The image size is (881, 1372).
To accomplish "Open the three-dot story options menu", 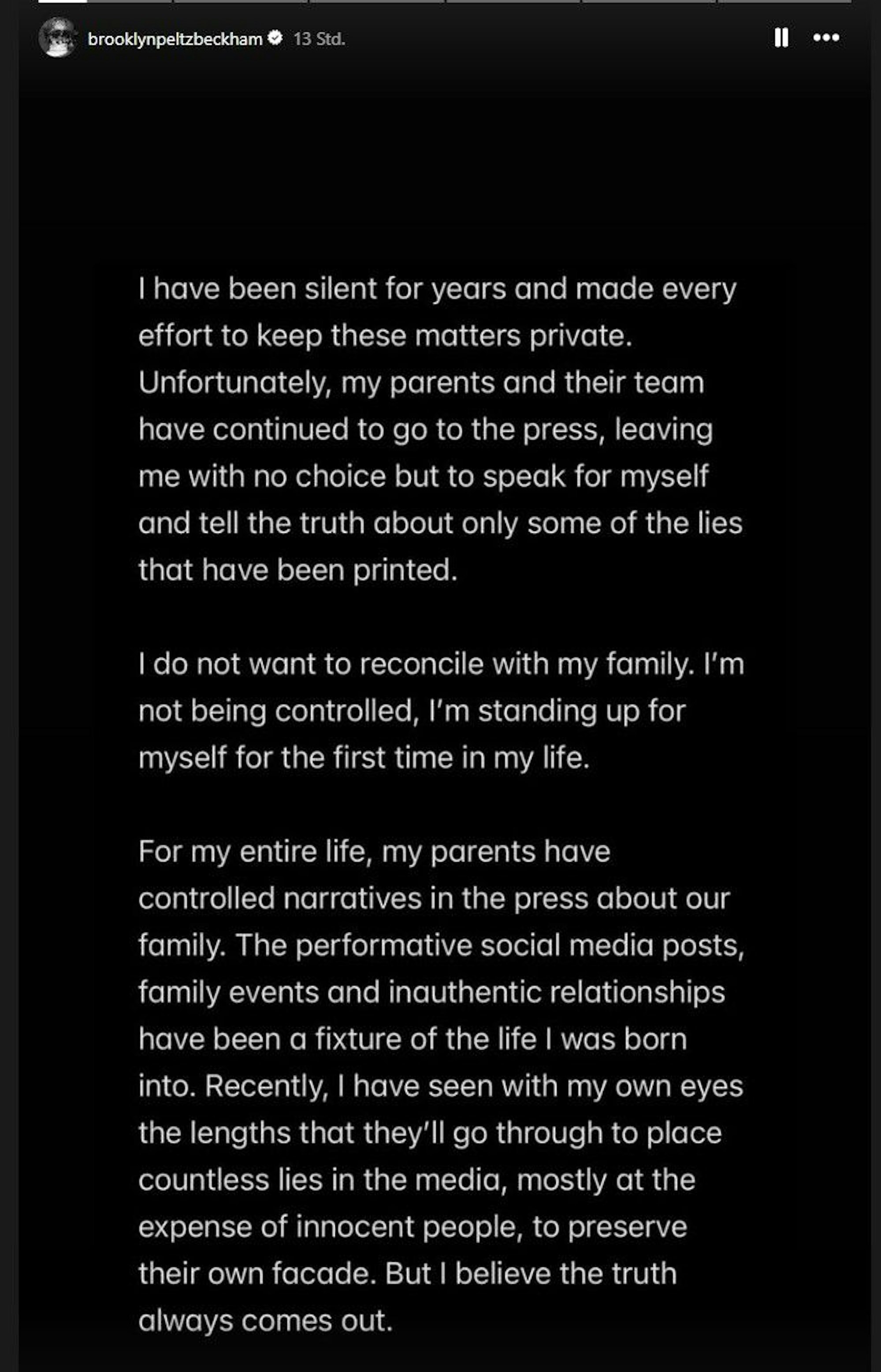I will pyautogui.click(x=826, y=38).
